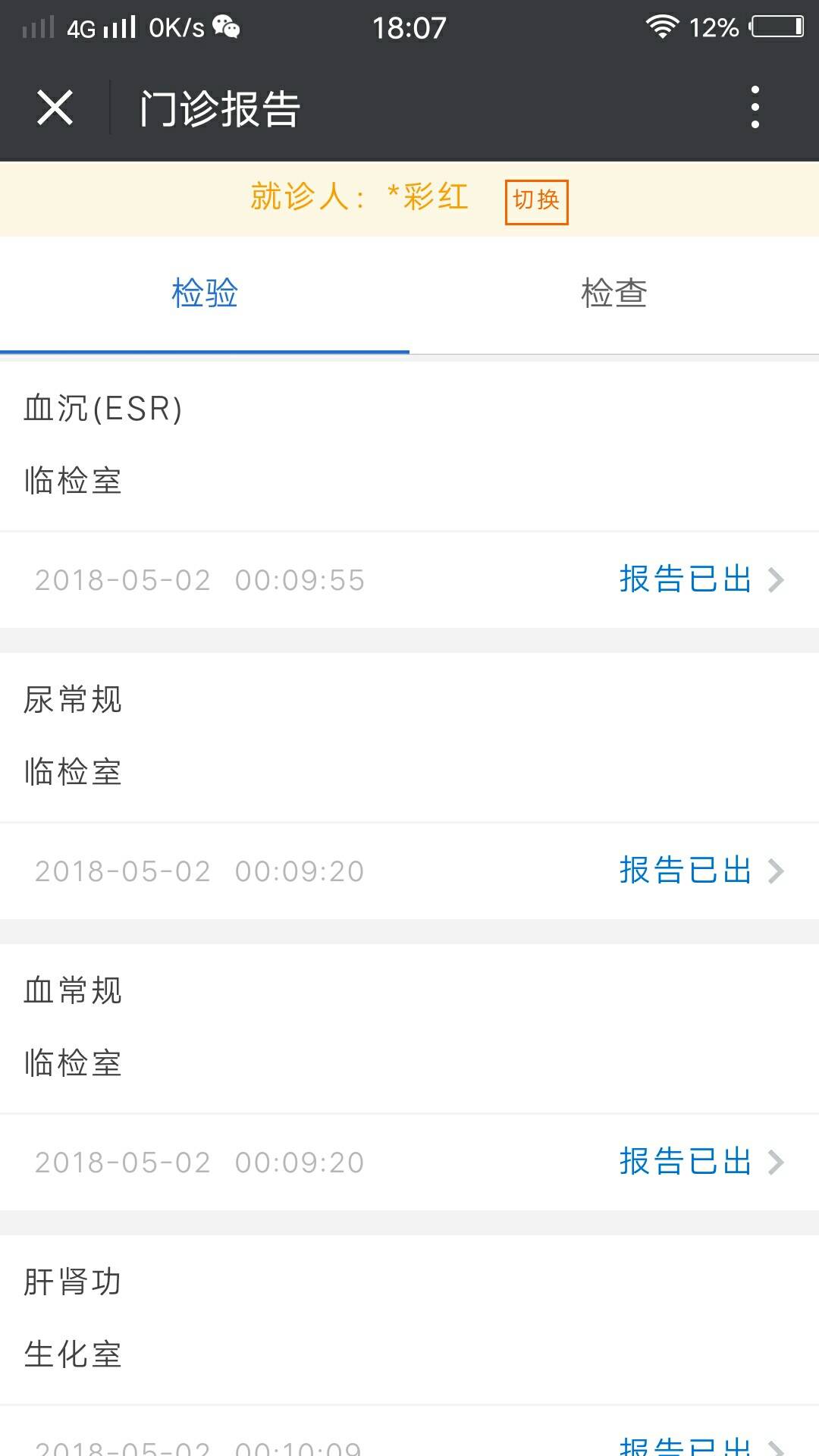View the 尿常规 报告已出 report
The width and height of the screenshot is (819, 1456).
coord(683,871)
